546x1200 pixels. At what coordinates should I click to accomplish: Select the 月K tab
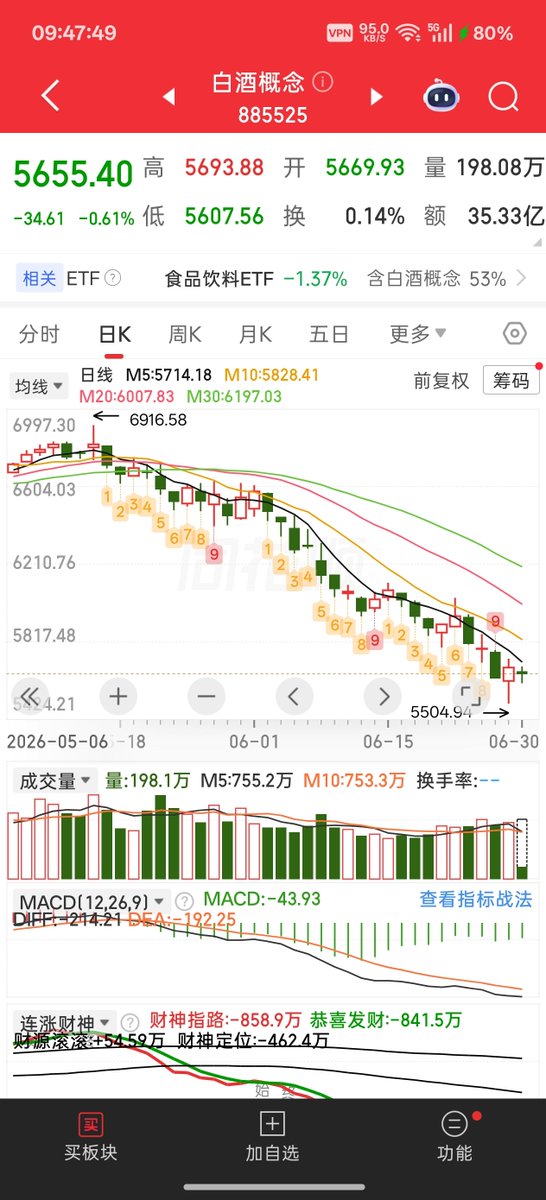pyautogui.click(x=256, y=334)
